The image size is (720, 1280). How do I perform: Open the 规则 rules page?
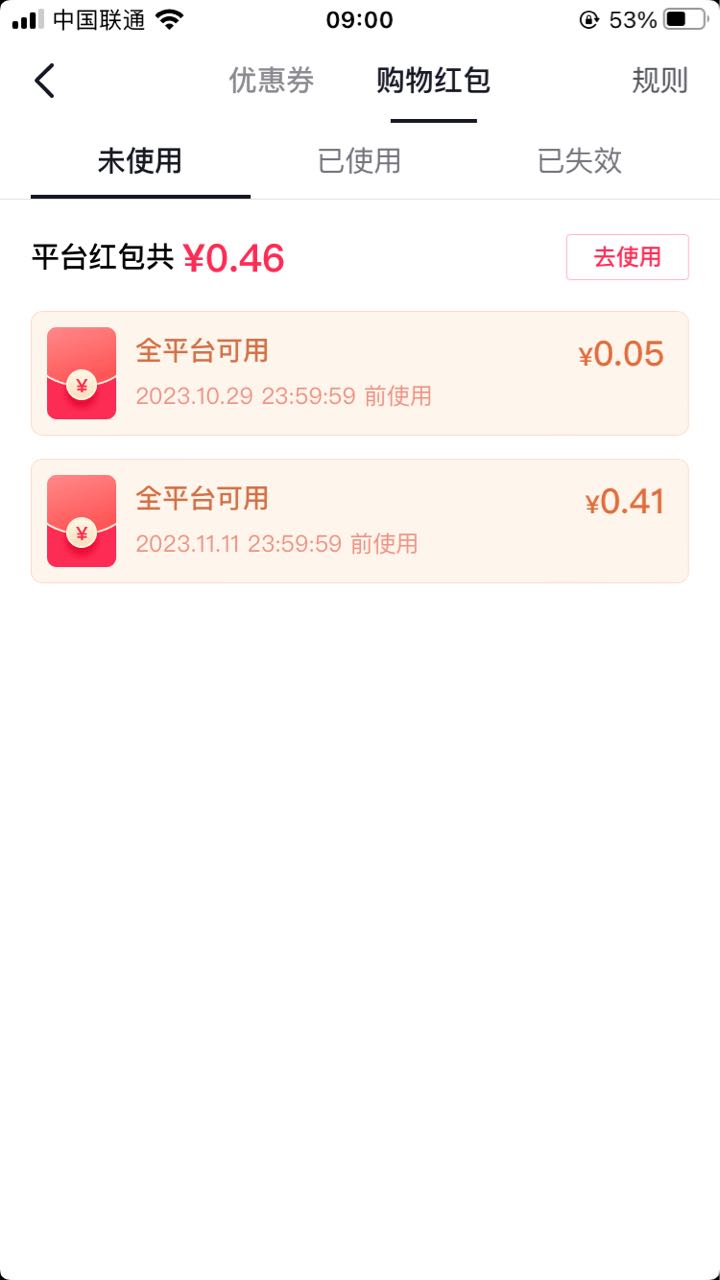(x=659, y=81)
